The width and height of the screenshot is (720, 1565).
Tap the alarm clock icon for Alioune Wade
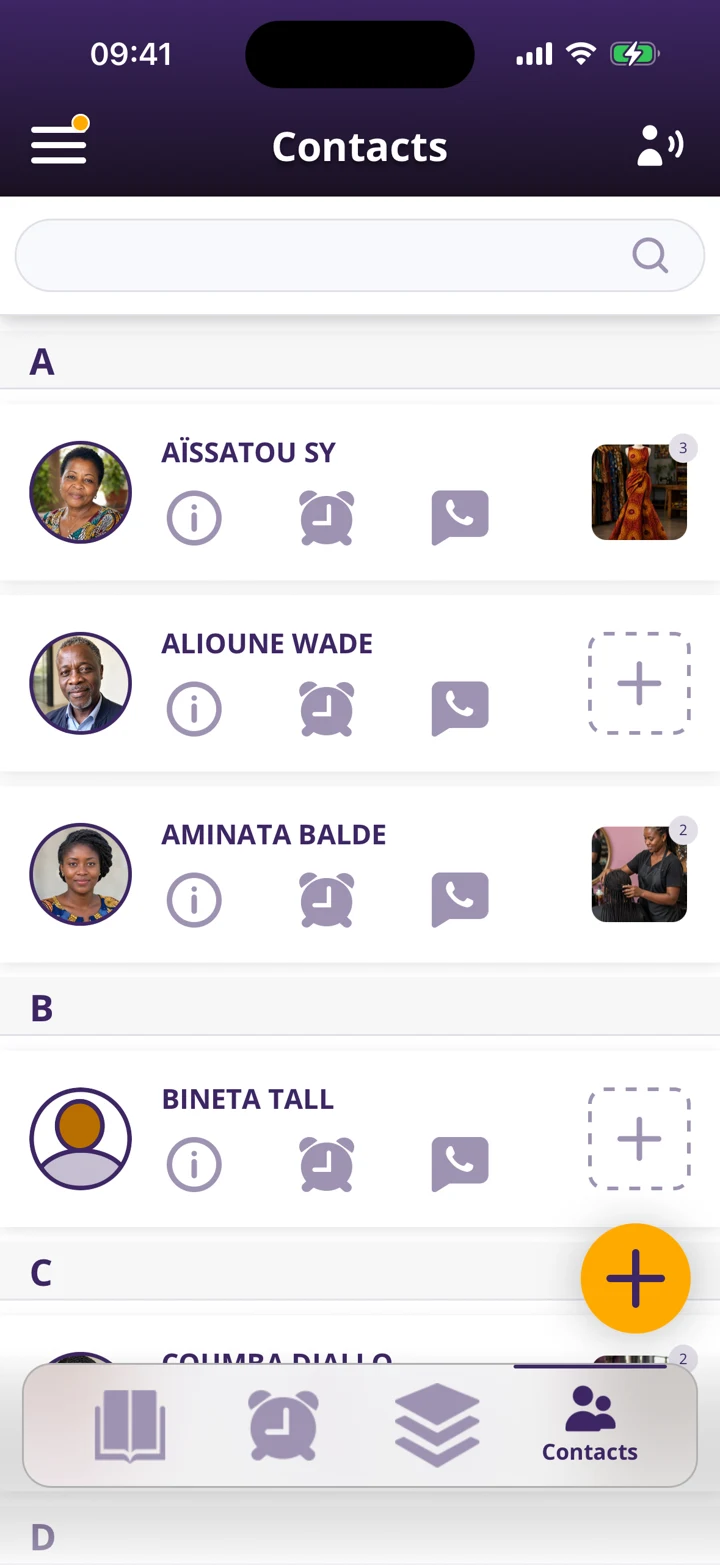tap(327, 709)
